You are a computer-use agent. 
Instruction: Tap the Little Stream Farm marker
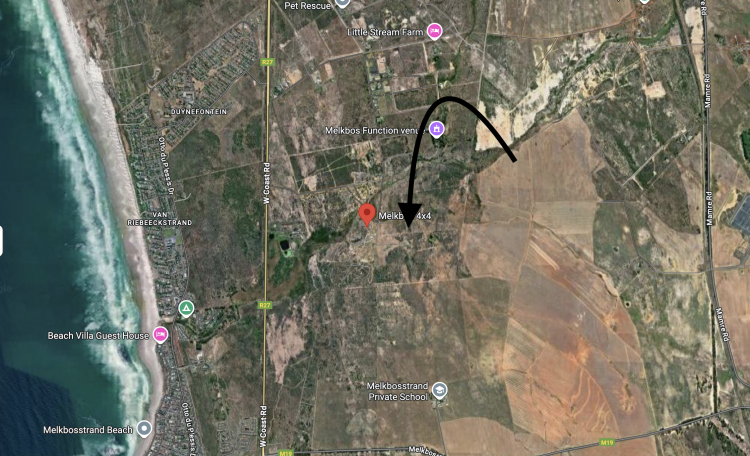(x=435, y=31)
